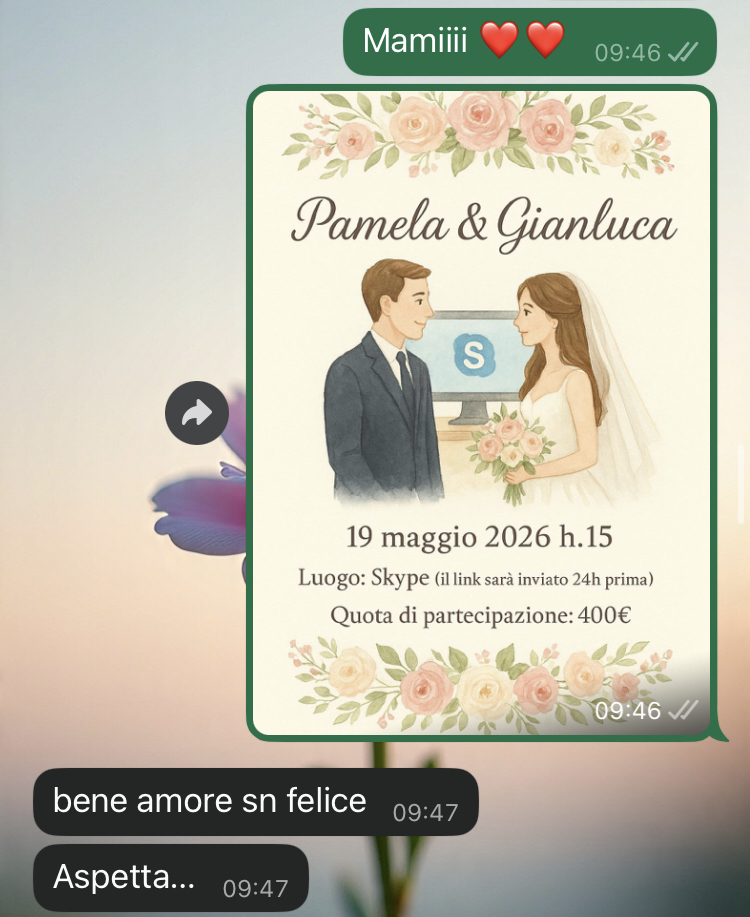The image size is (750, 917).
Task: Open the Pamela & Gianluca invitation image
Action: point(481,412)
